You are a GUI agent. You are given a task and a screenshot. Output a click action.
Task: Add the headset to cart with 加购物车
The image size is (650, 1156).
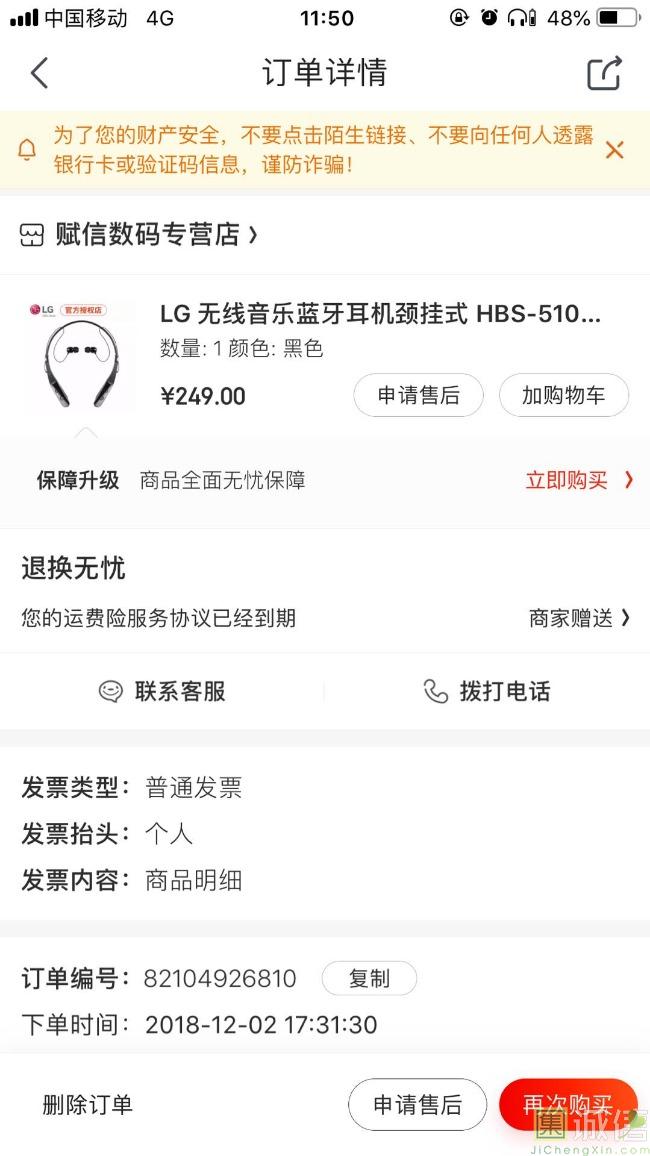coord(563,396)
